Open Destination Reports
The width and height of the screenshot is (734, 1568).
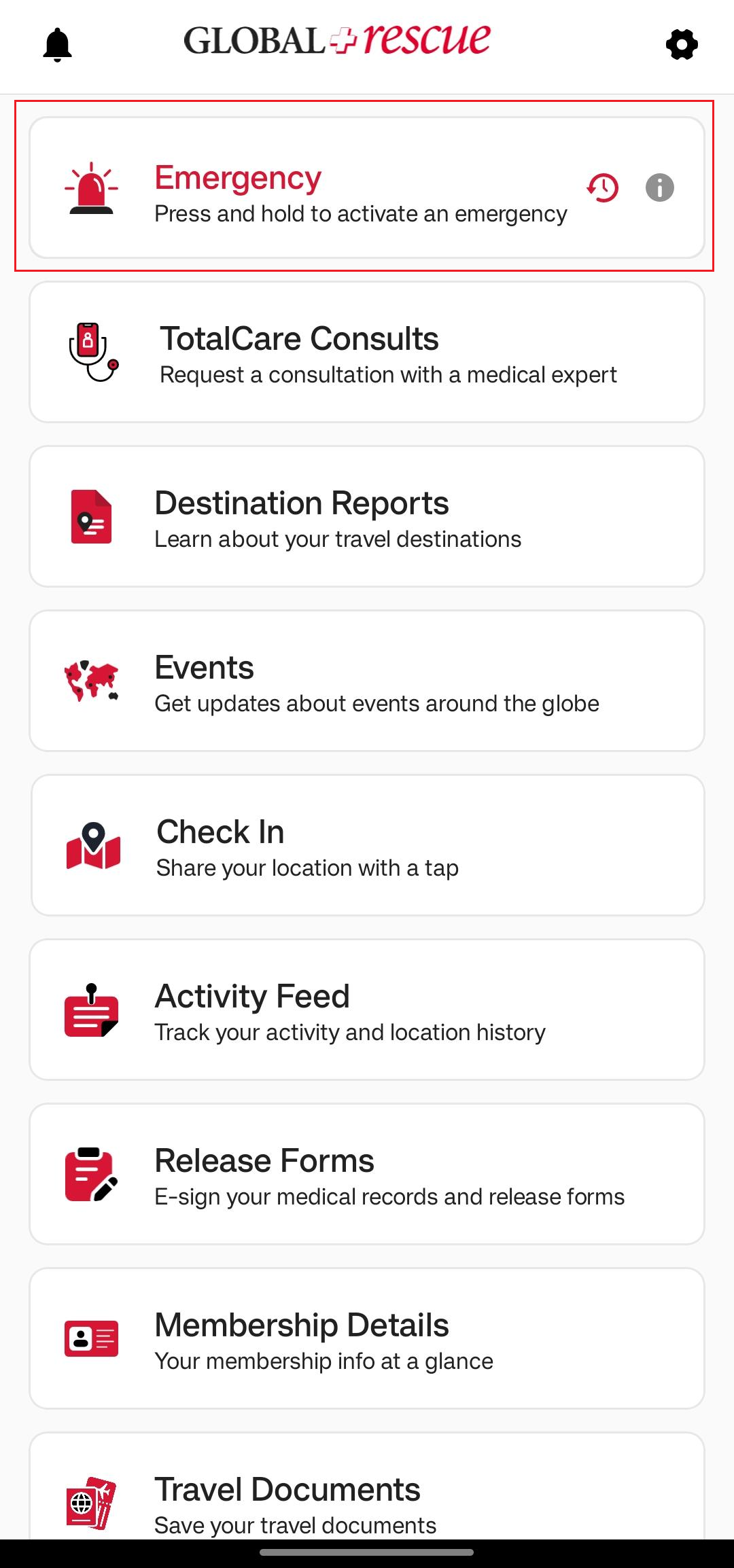click(367, 517)
